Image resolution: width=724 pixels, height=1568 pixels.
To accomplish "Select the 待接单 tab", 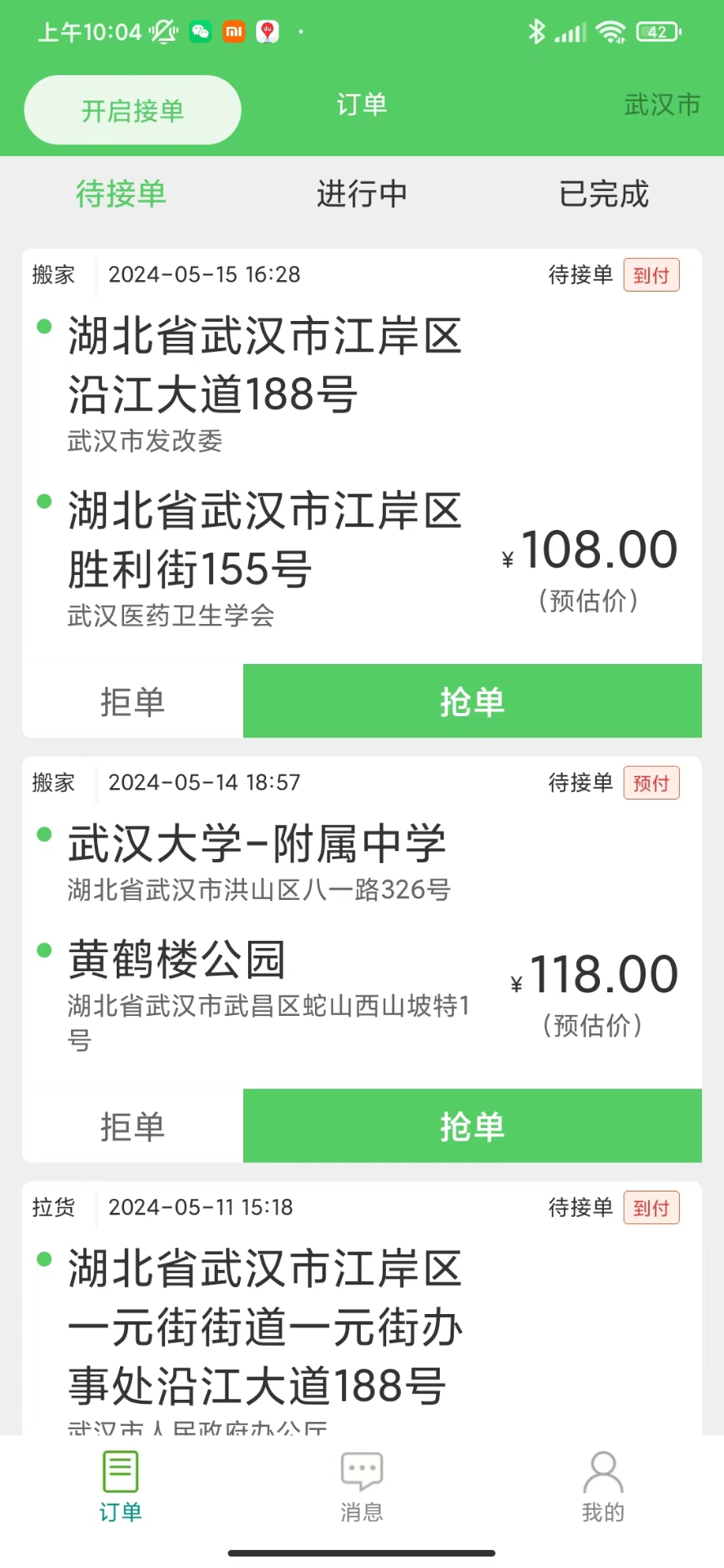I will point(120,194).
